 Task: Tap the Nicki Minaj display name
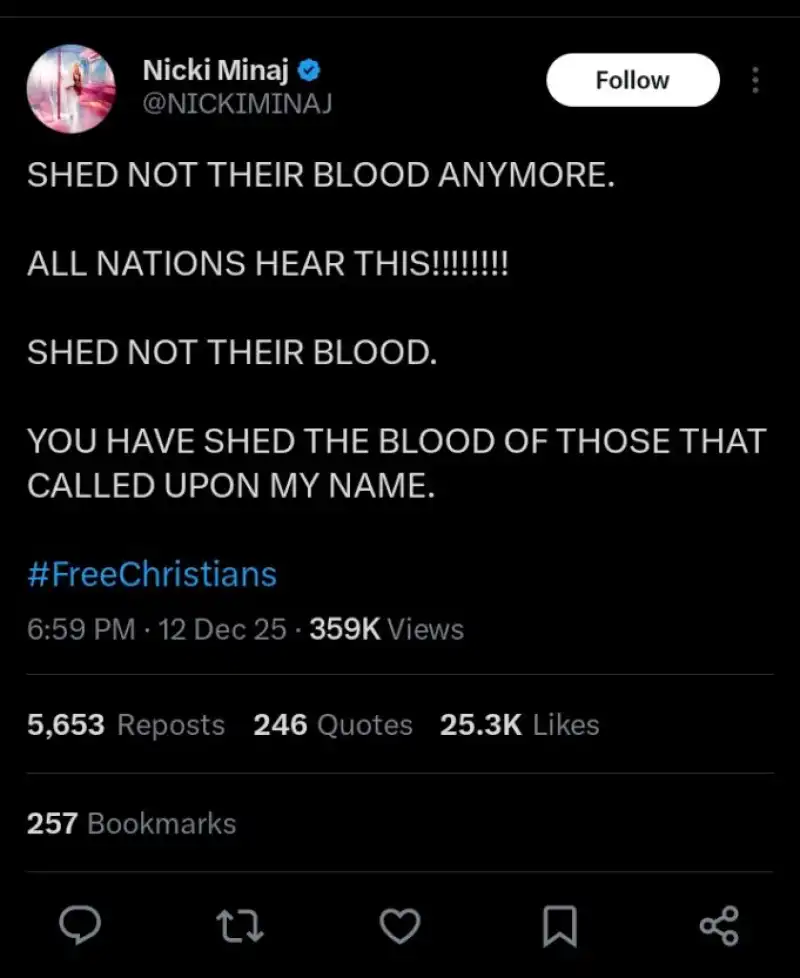217,71
